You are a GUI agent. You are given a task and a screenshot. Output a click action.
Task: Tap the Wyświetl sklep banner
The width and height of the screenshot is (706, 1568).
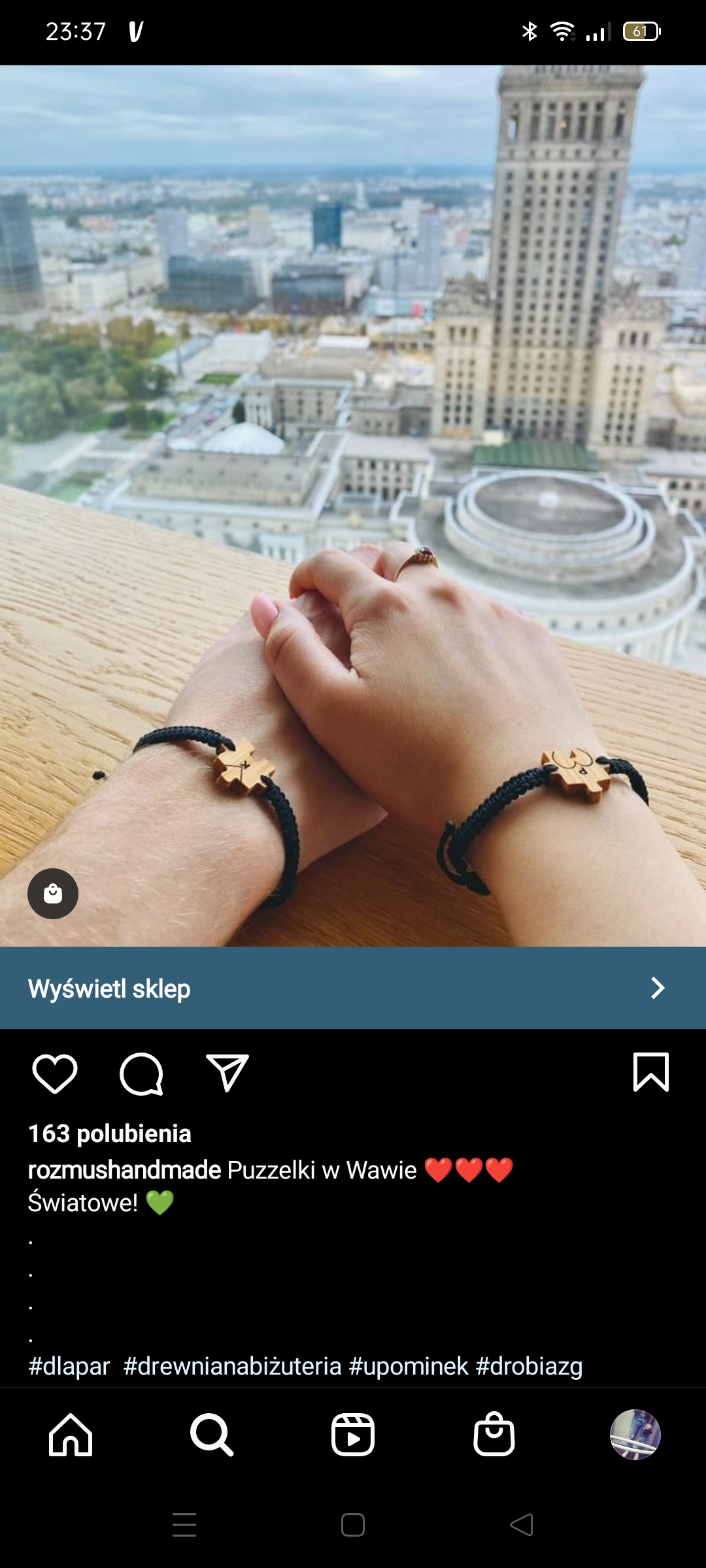353,988
